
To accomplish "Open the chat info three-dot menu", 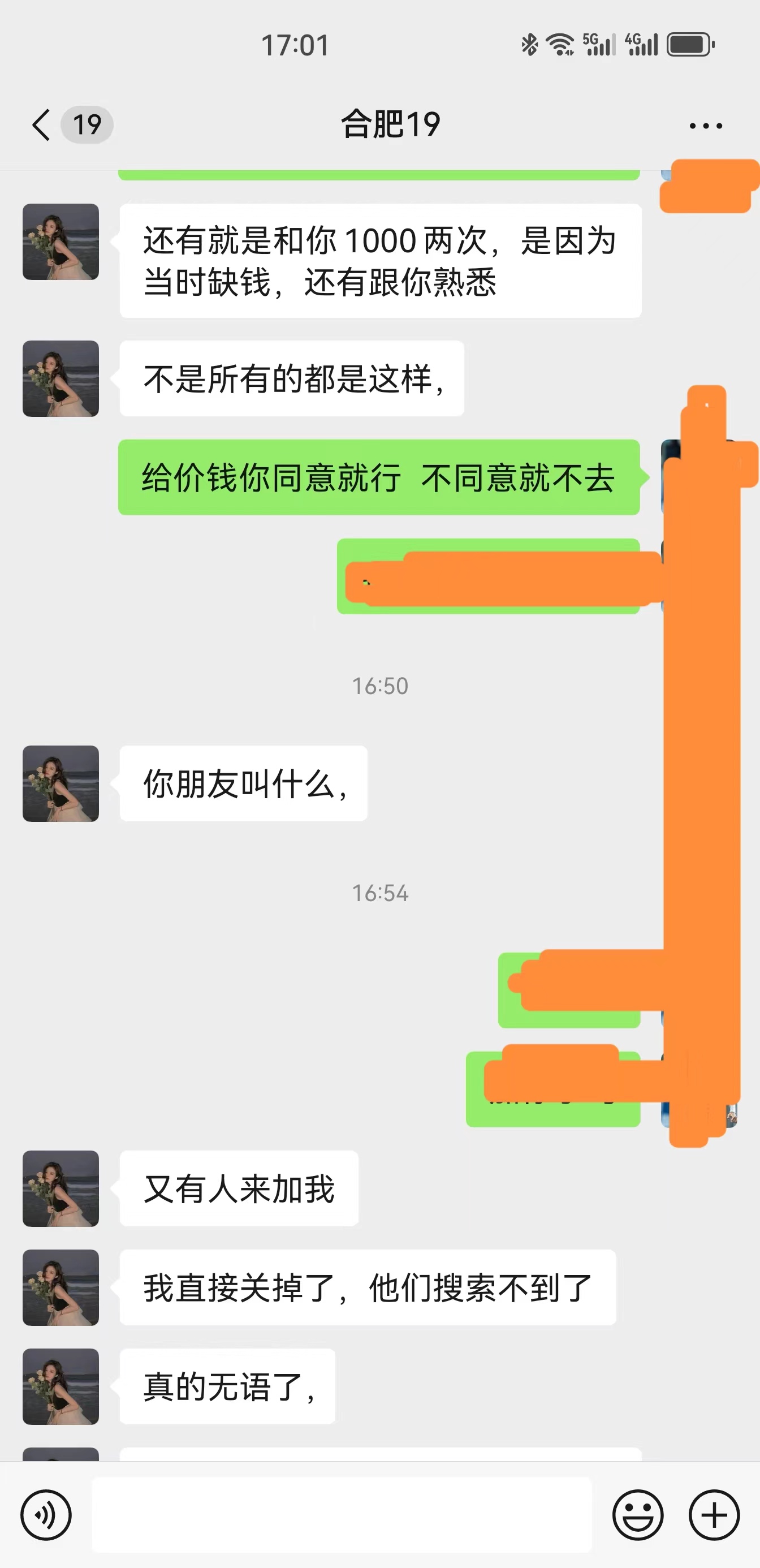I will [705, 126].
